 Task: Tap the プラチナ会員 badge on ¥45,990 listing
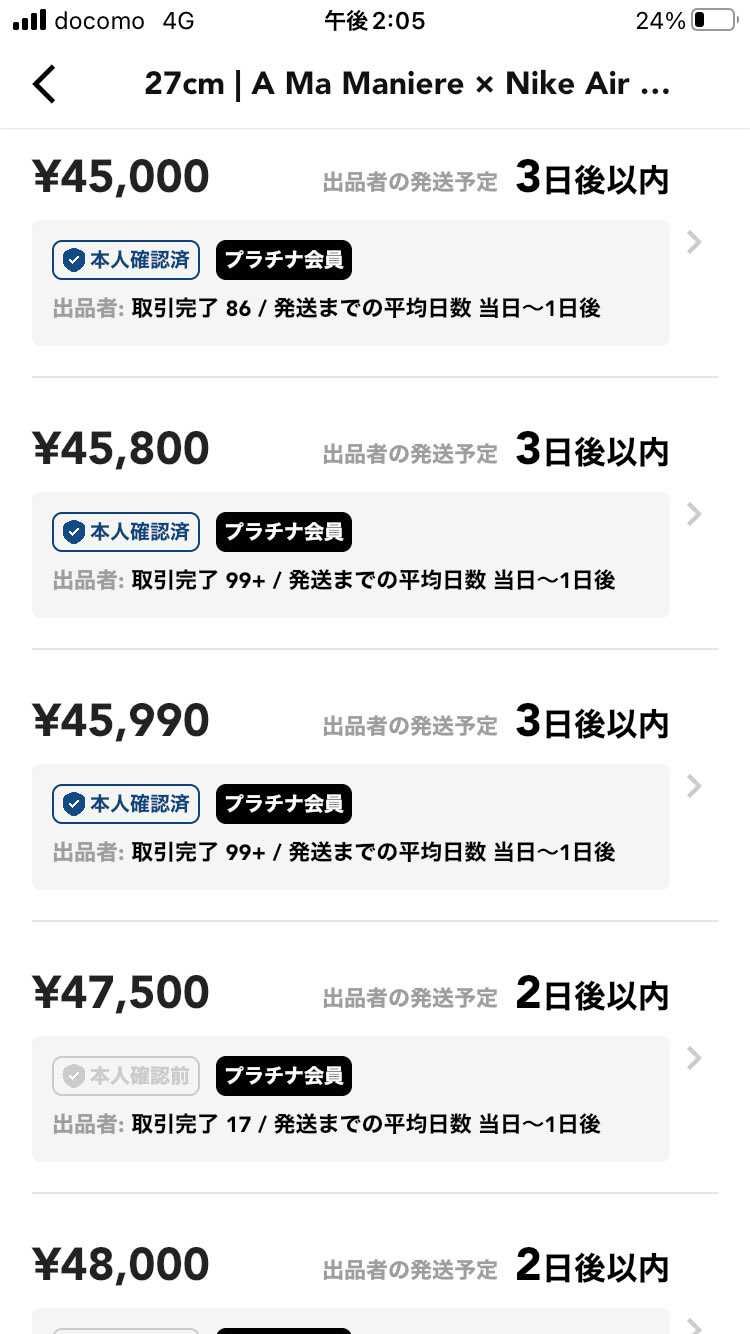pos(283,803)
